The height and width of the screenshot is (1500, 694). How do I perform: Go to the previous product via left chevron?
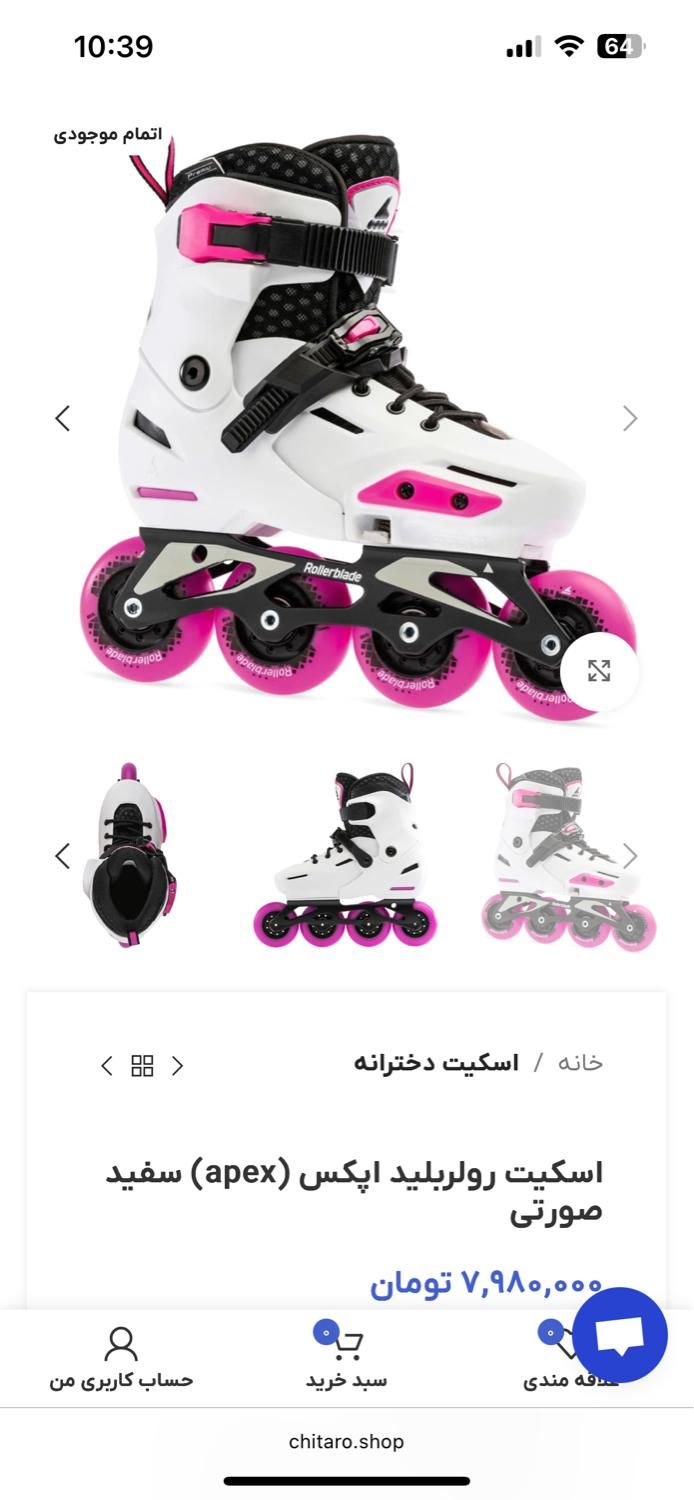pos(107,1066)
